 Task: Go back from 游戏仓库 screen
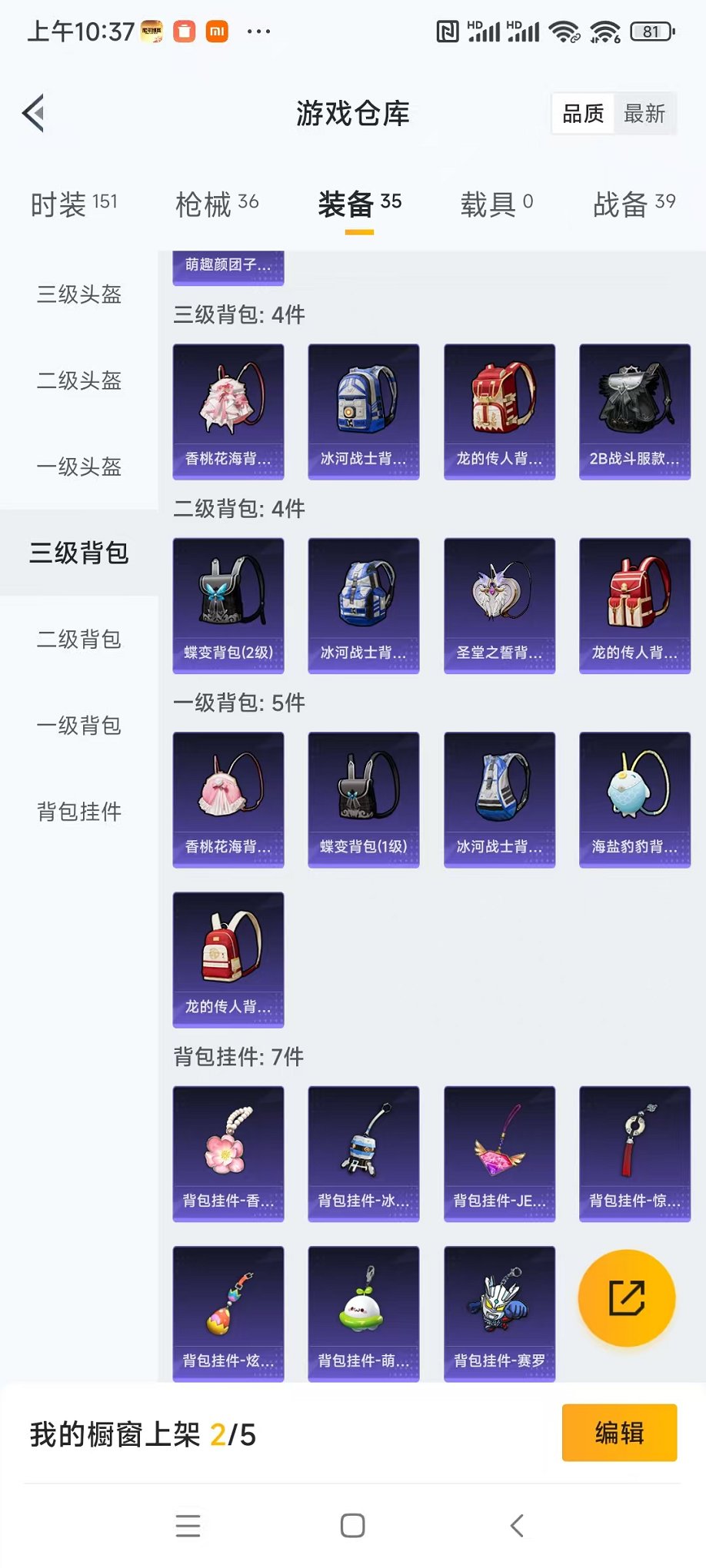(34, 114)
